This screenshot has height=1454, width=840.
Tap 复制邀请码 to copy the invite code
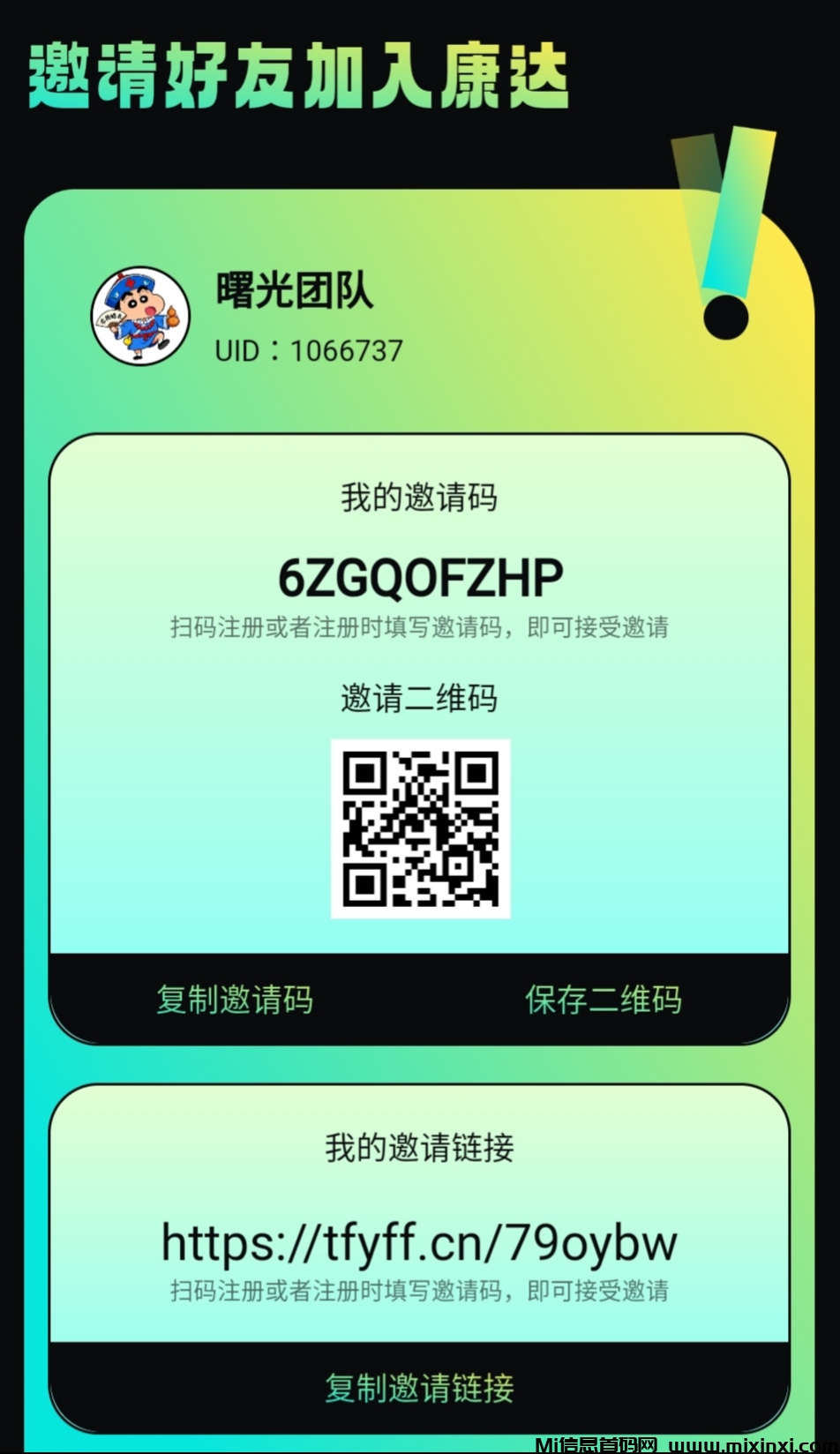pyautogui.click(x=235, y=1000)
